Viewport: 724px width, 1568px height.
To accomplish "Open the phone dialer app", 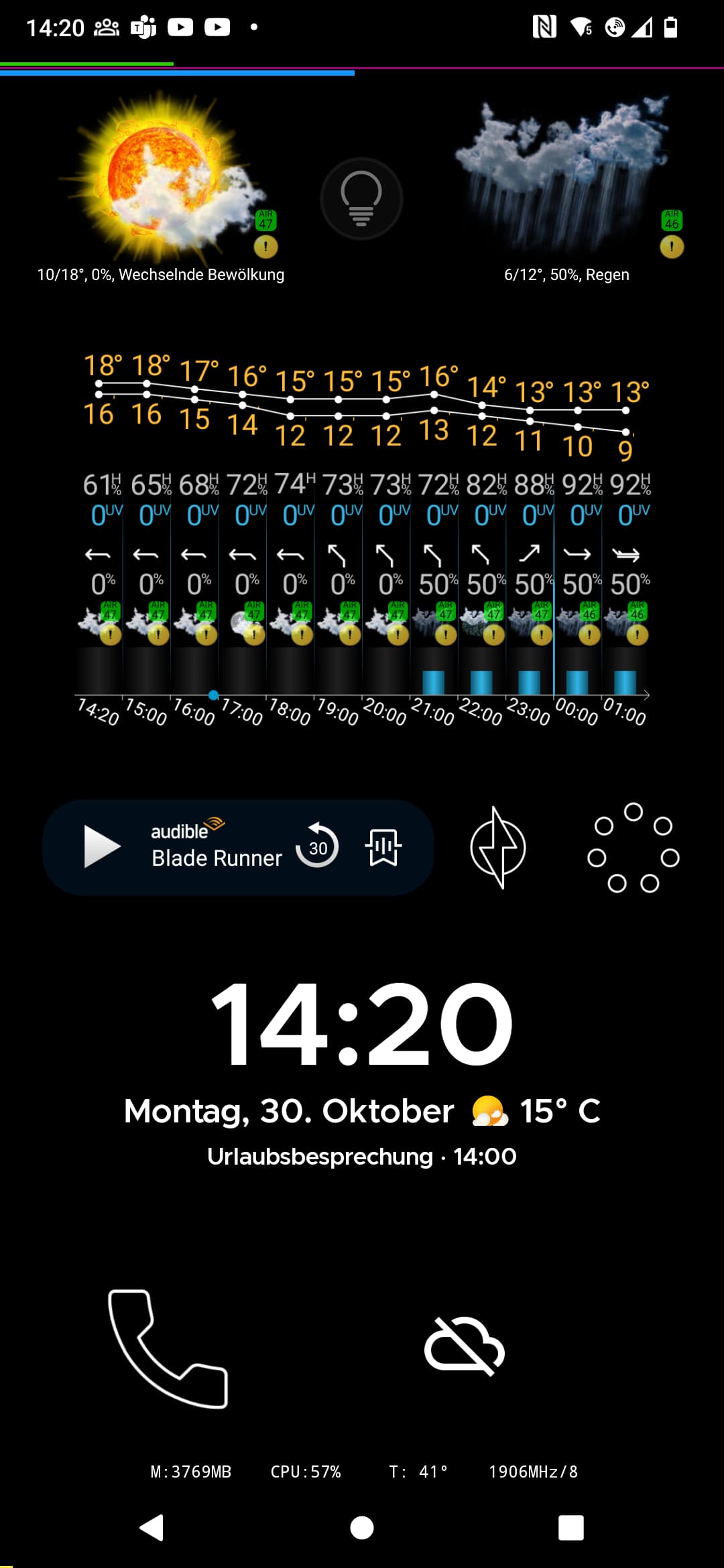I will coord(168,1348).
